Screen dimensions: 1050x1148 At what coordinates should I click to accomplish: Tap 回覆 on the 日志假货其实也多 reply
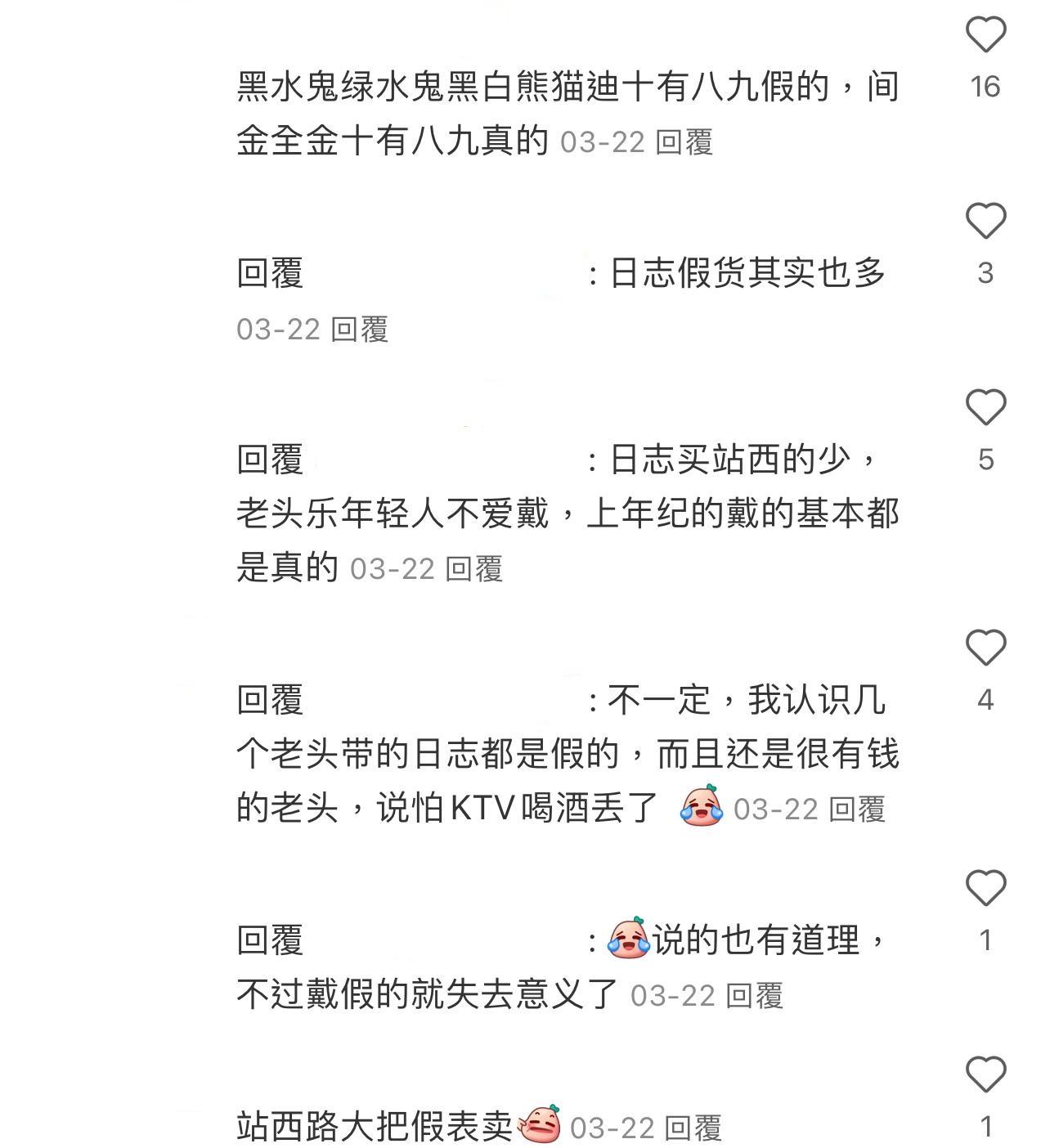point(360,331)
